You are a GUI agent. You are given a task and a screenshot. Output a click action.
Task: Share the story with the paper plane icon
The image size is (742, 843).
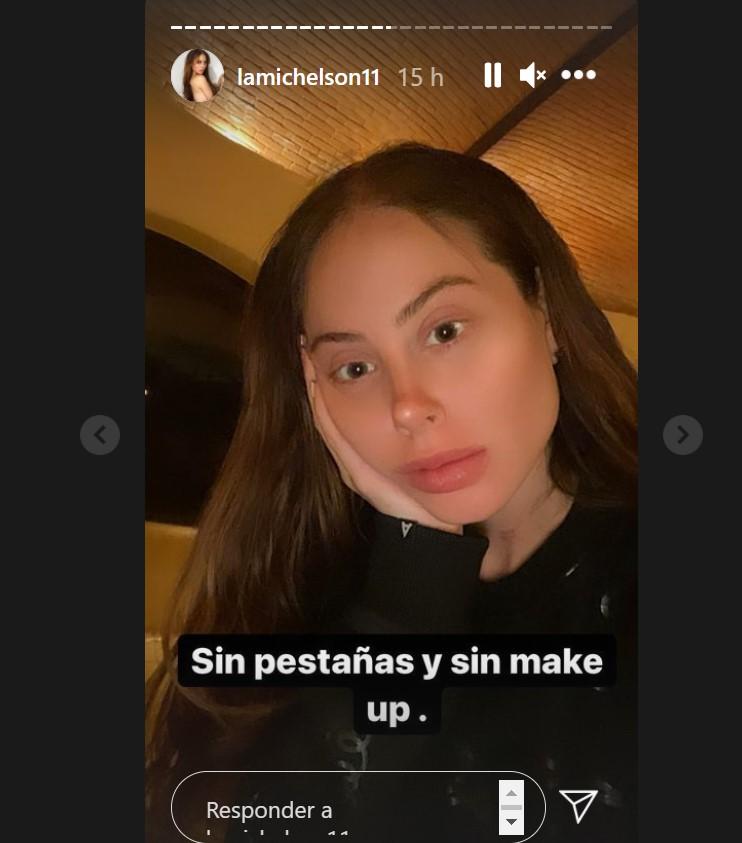click(x=578, y=806)
